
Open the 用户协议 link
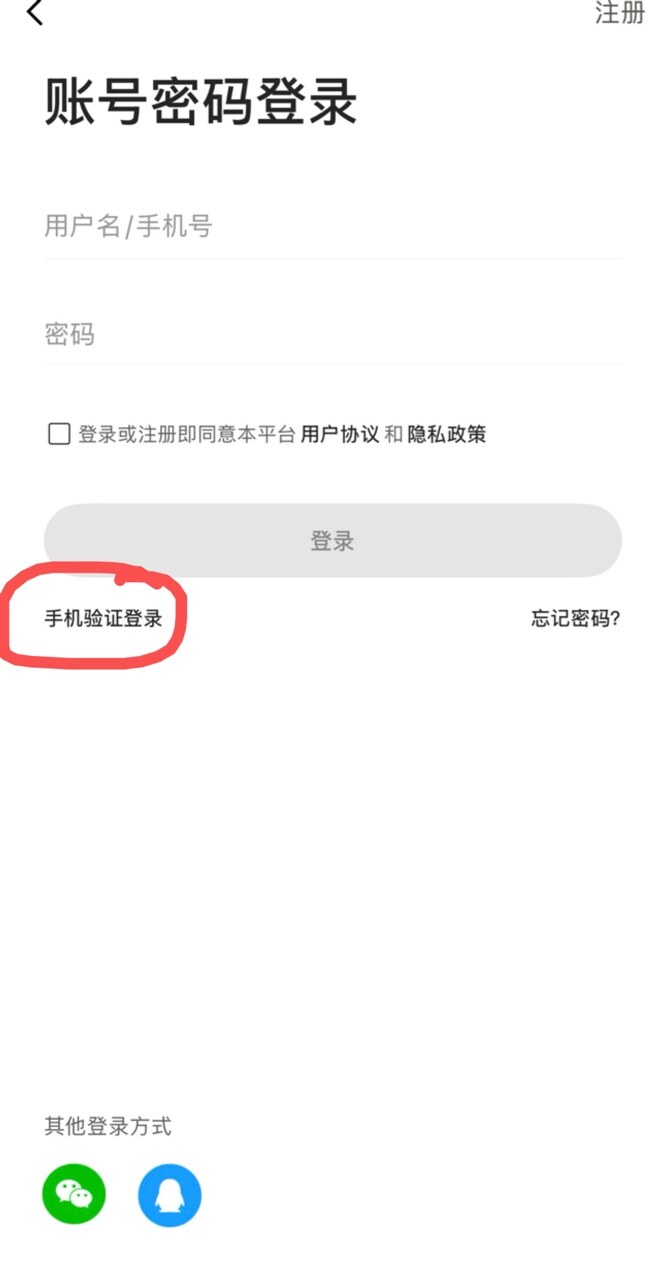point(340,434)
